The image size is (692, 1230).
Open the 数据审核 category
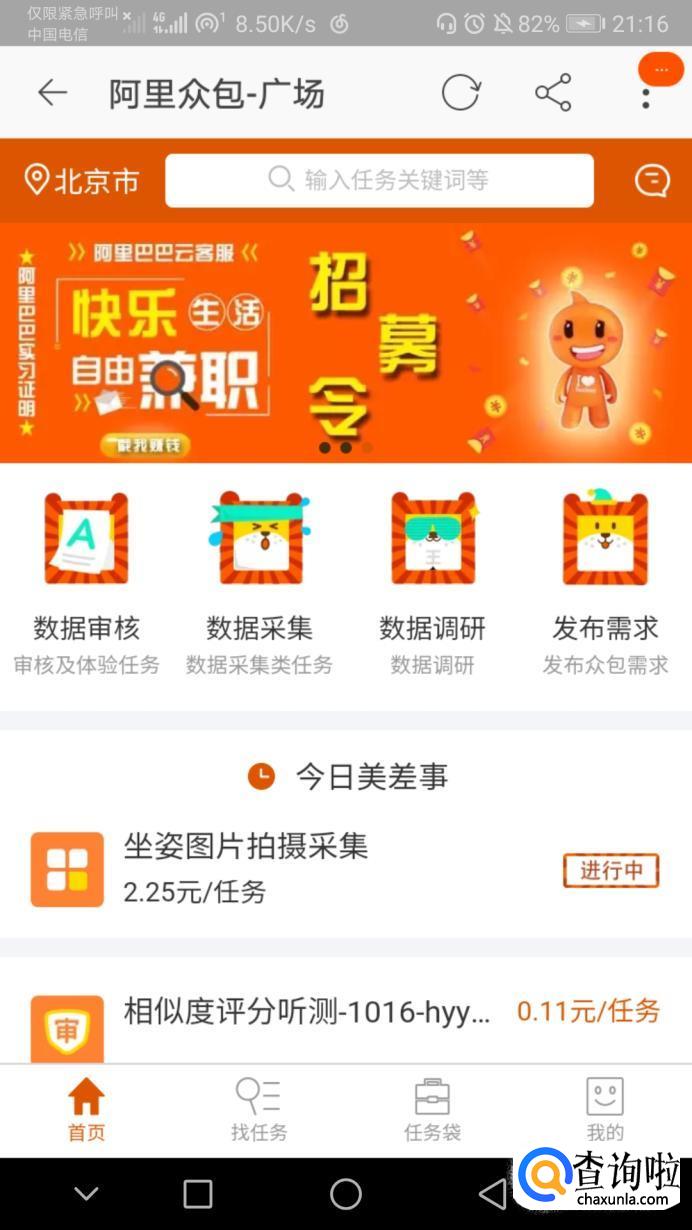(86, 580)
